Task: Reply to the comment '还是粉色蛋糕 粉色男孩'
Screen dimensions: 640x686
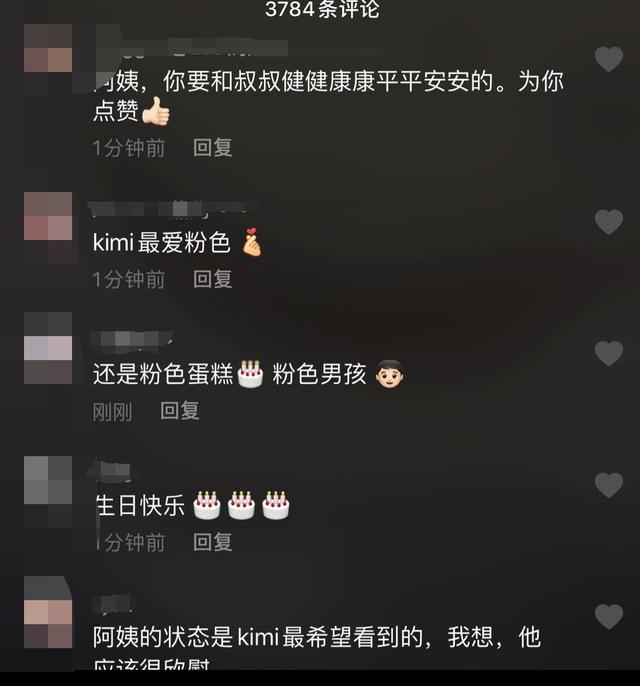Action: [x=180, y=410]
